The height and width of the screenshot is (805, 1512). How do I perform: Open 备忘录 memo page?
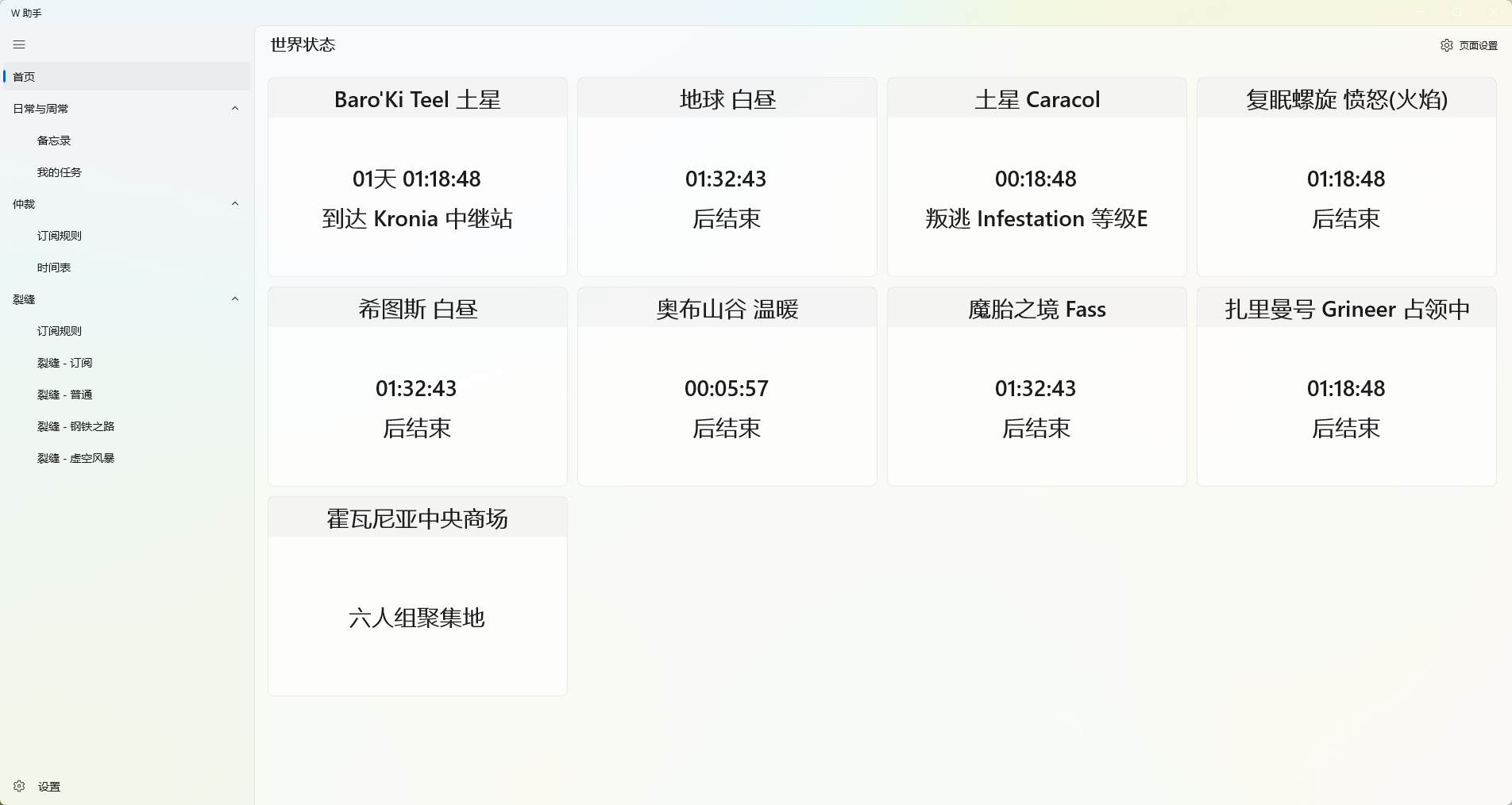point(54,141)
